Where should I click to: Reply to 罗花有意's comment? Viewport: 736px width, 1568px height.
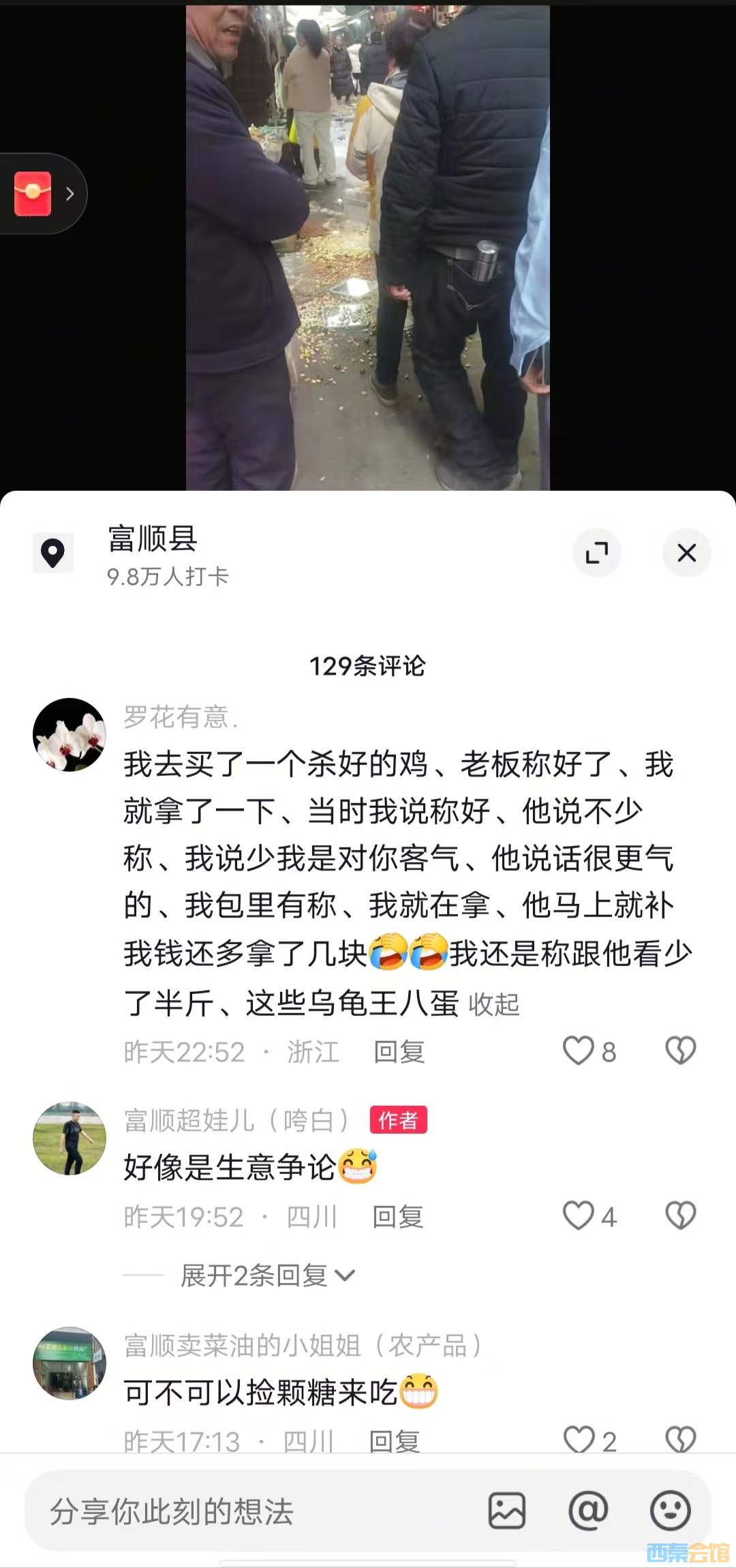[399, 1052]
